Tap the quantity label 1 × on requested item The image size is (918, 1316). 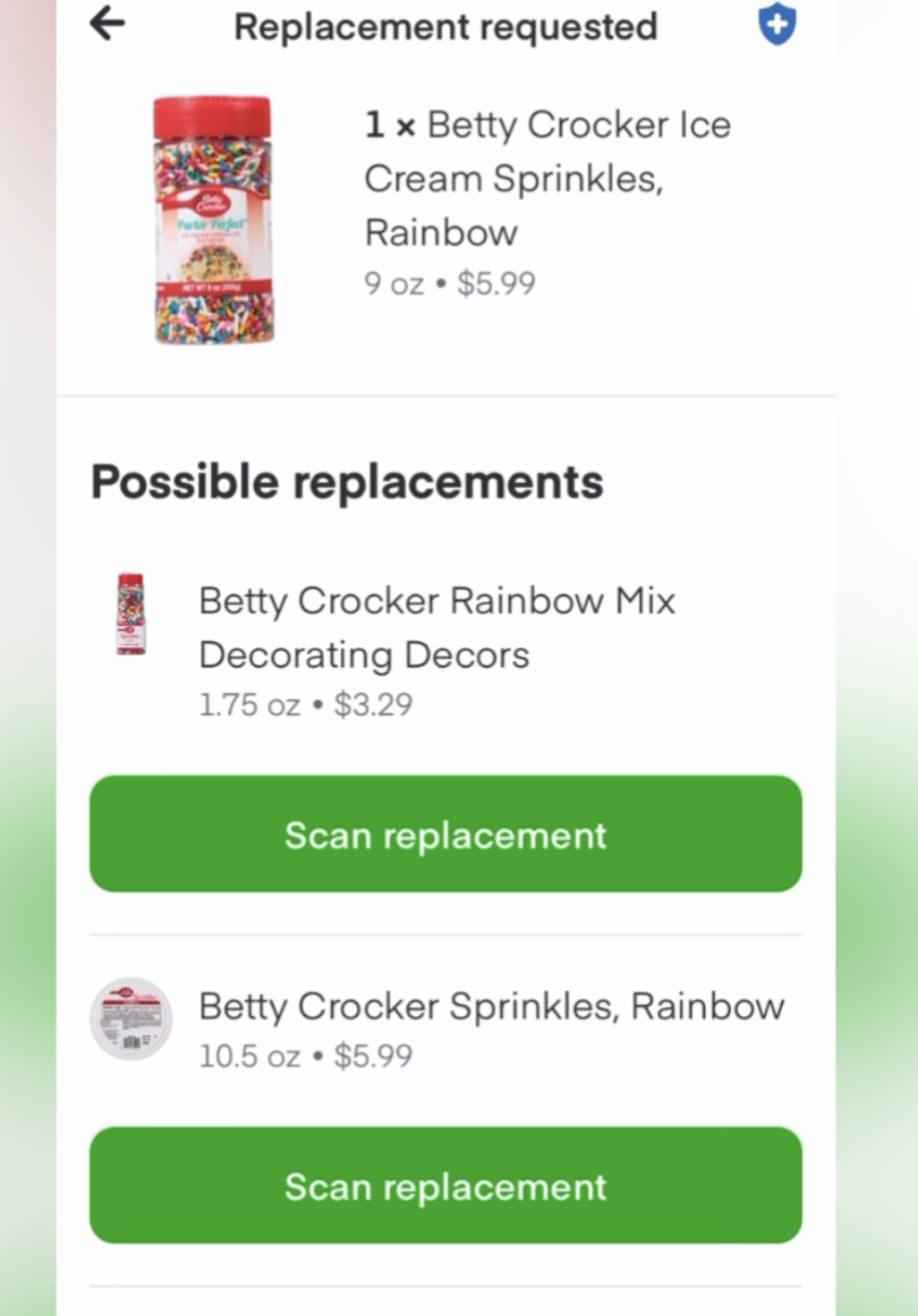pyautogui.click(x=388, y=124)
